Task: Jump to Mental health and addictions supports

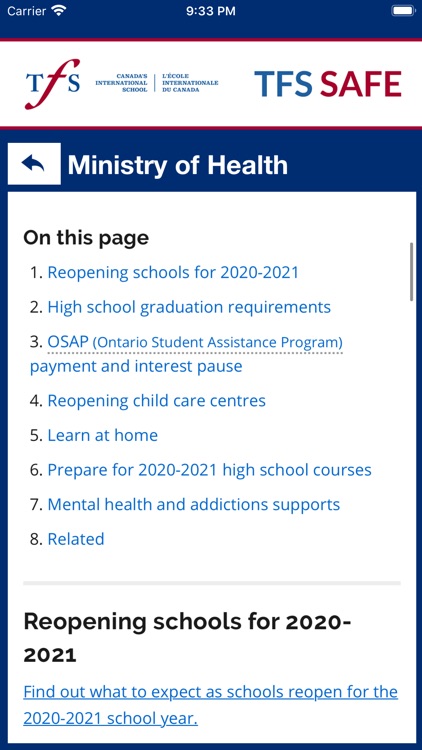Action: [x=194, y=504]
